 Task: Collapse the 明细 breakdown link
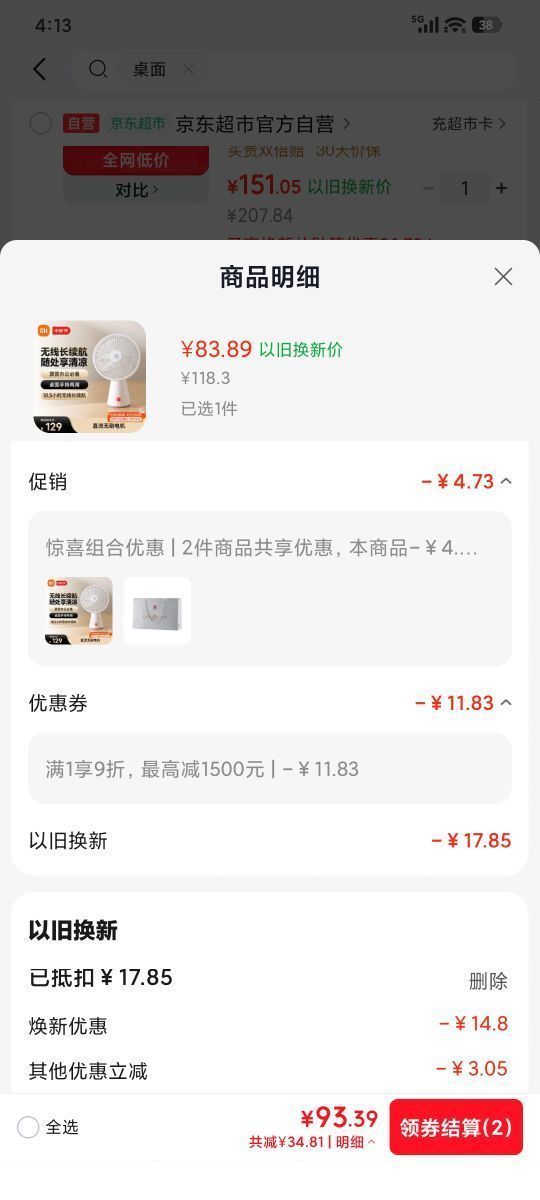pyautogui.click(x=356, y=1142)
